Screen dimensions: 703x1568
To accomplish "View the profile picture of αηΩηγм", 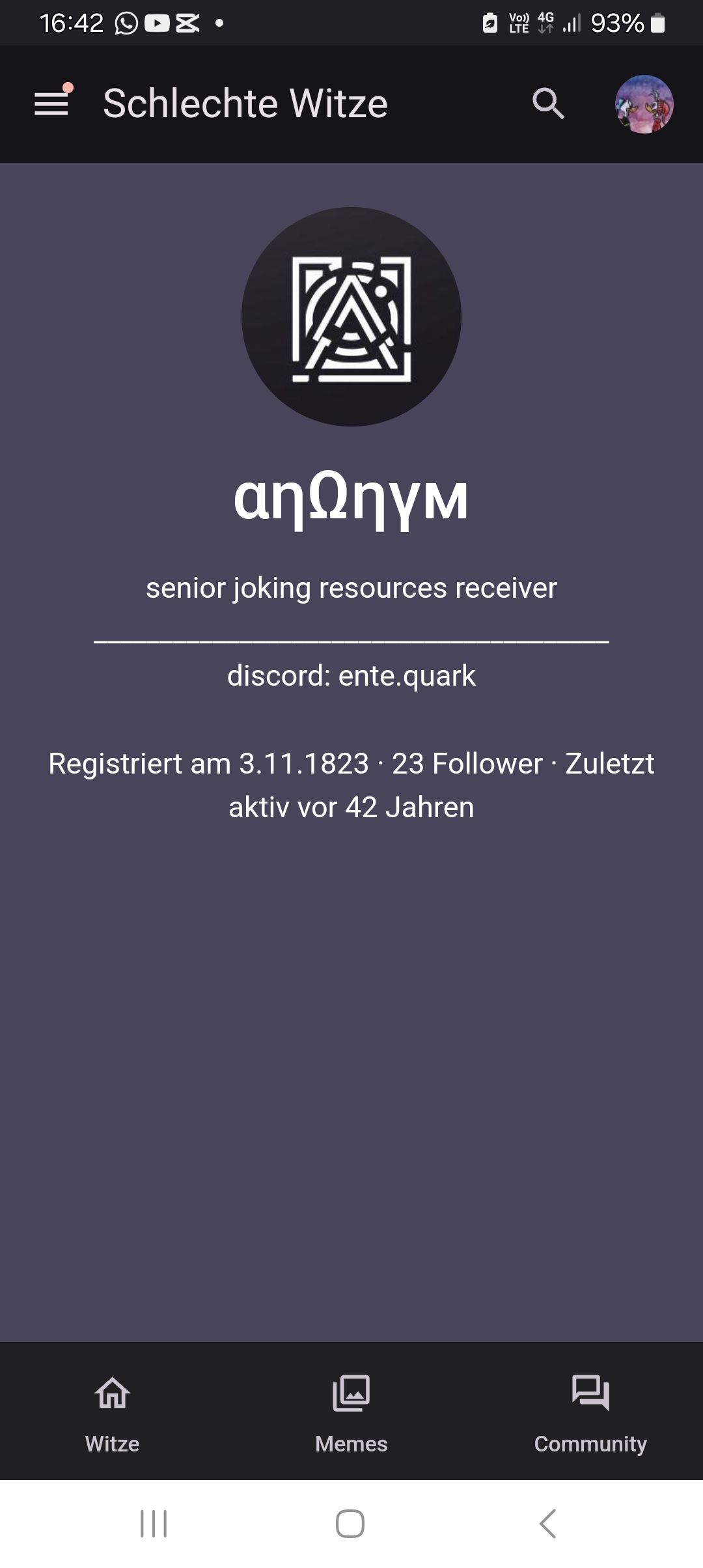I will (x=351, y=317).
